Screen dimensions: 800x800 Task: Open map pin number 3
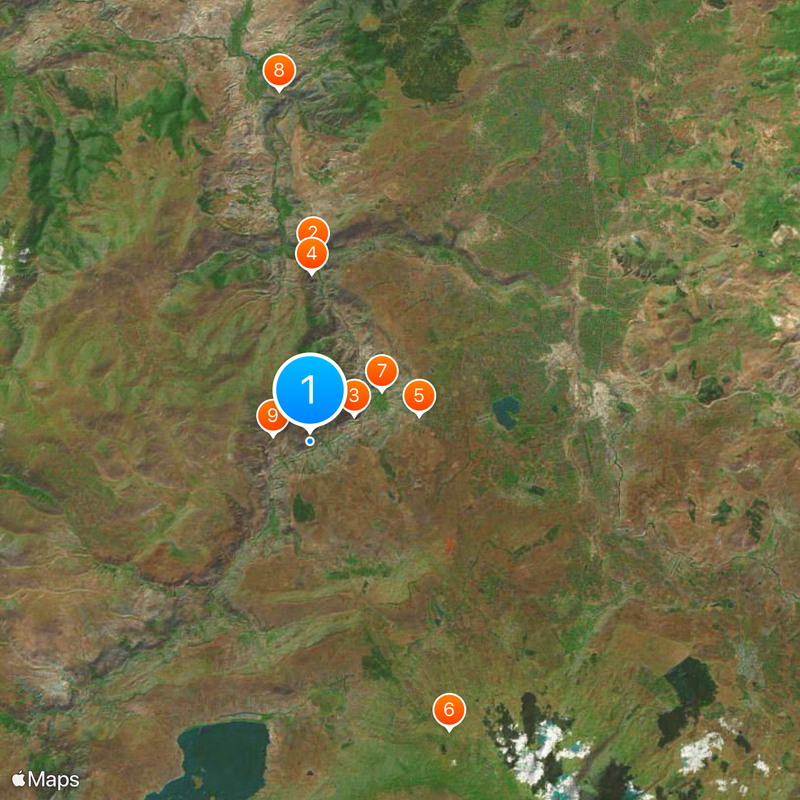[357, 396]
